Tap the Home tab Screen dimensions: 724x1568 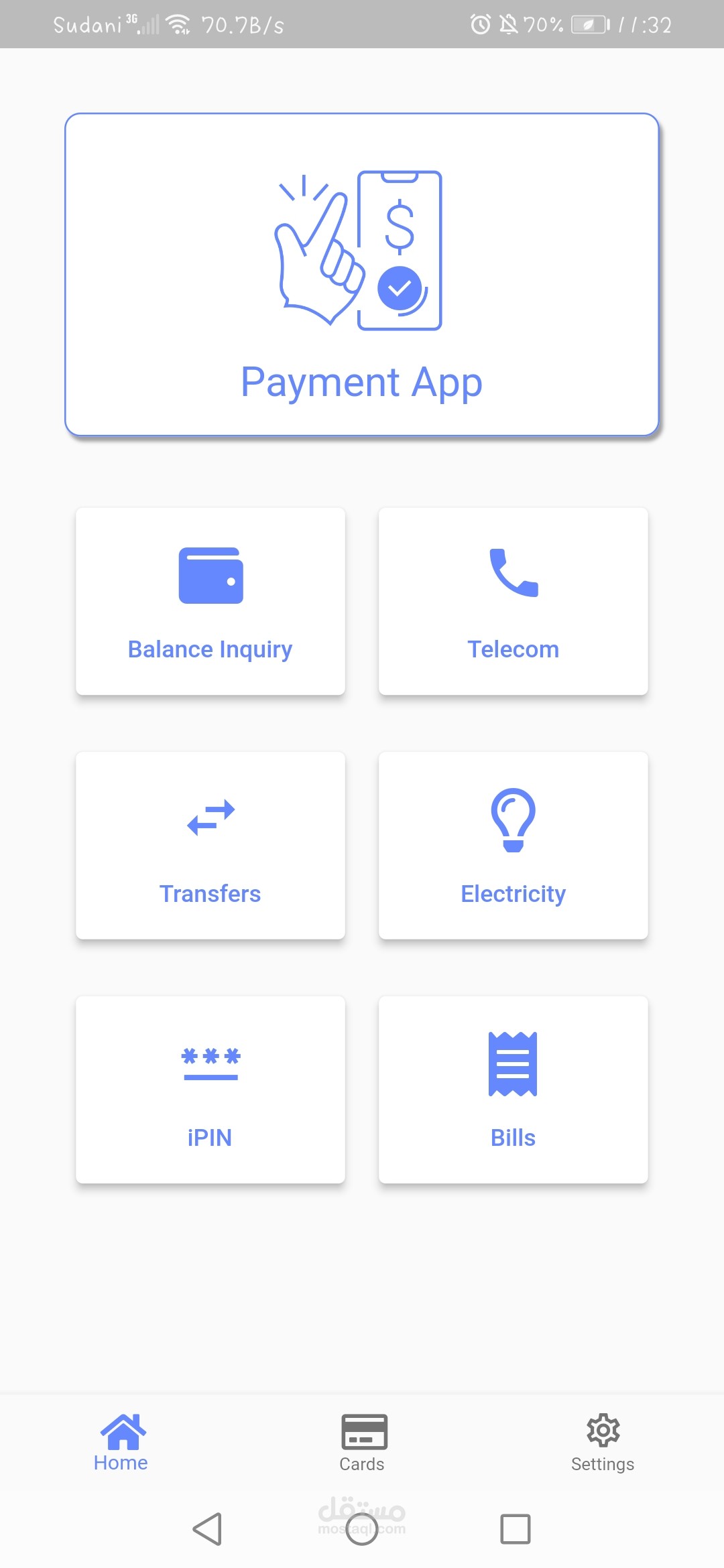pyautogui.click(x=121, y=1443)
